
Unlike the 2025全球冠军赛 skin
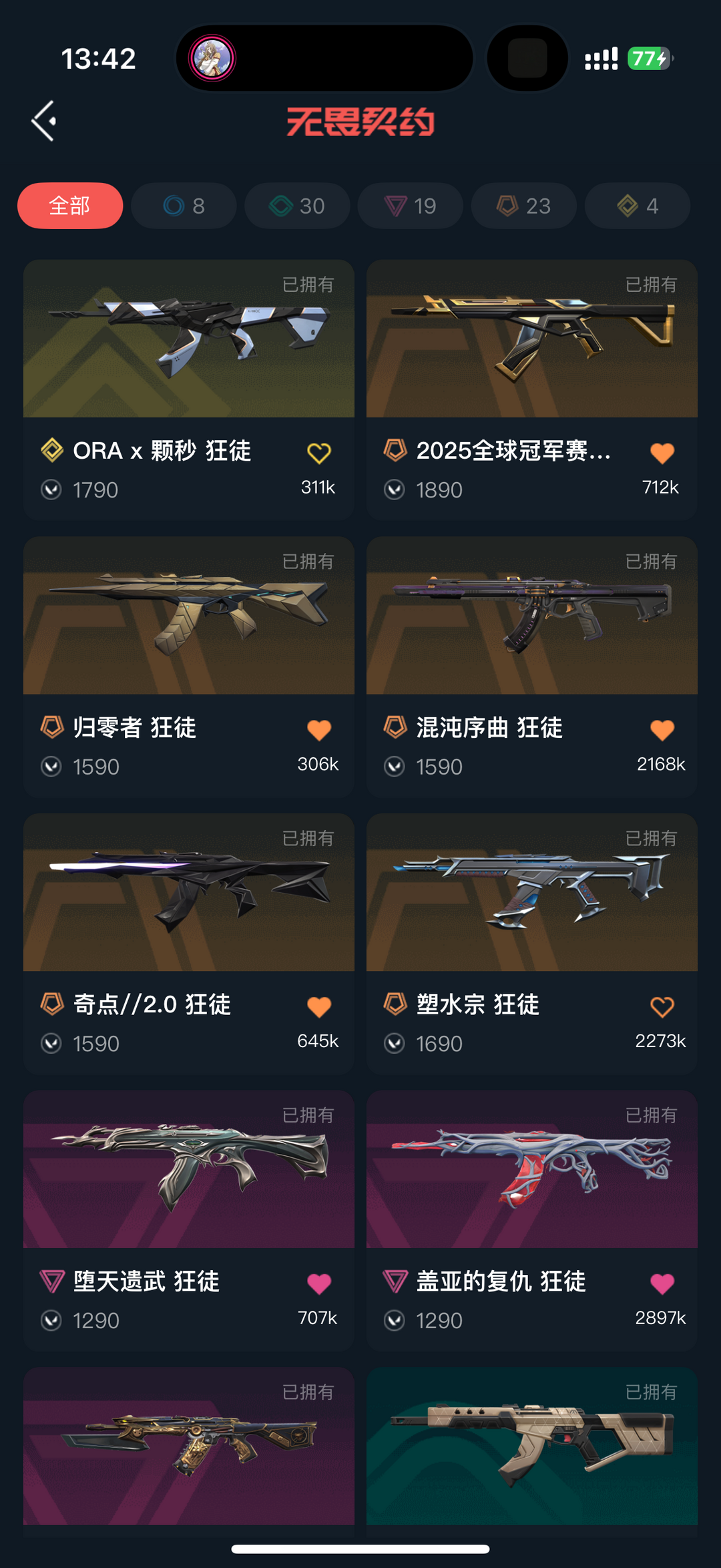coord(662,453)
